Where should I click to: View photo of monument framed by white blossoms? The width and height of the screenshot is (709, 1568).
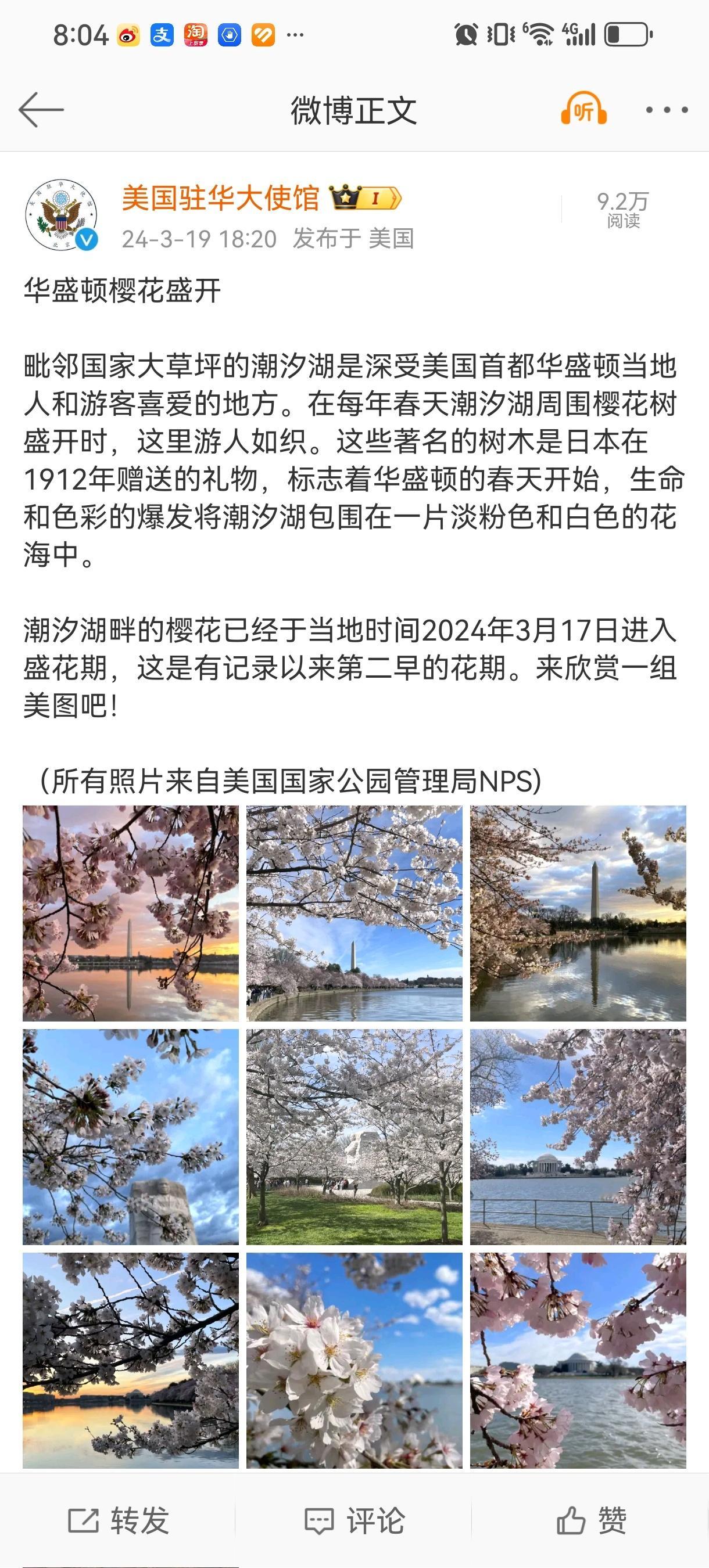tap(354, 913)
